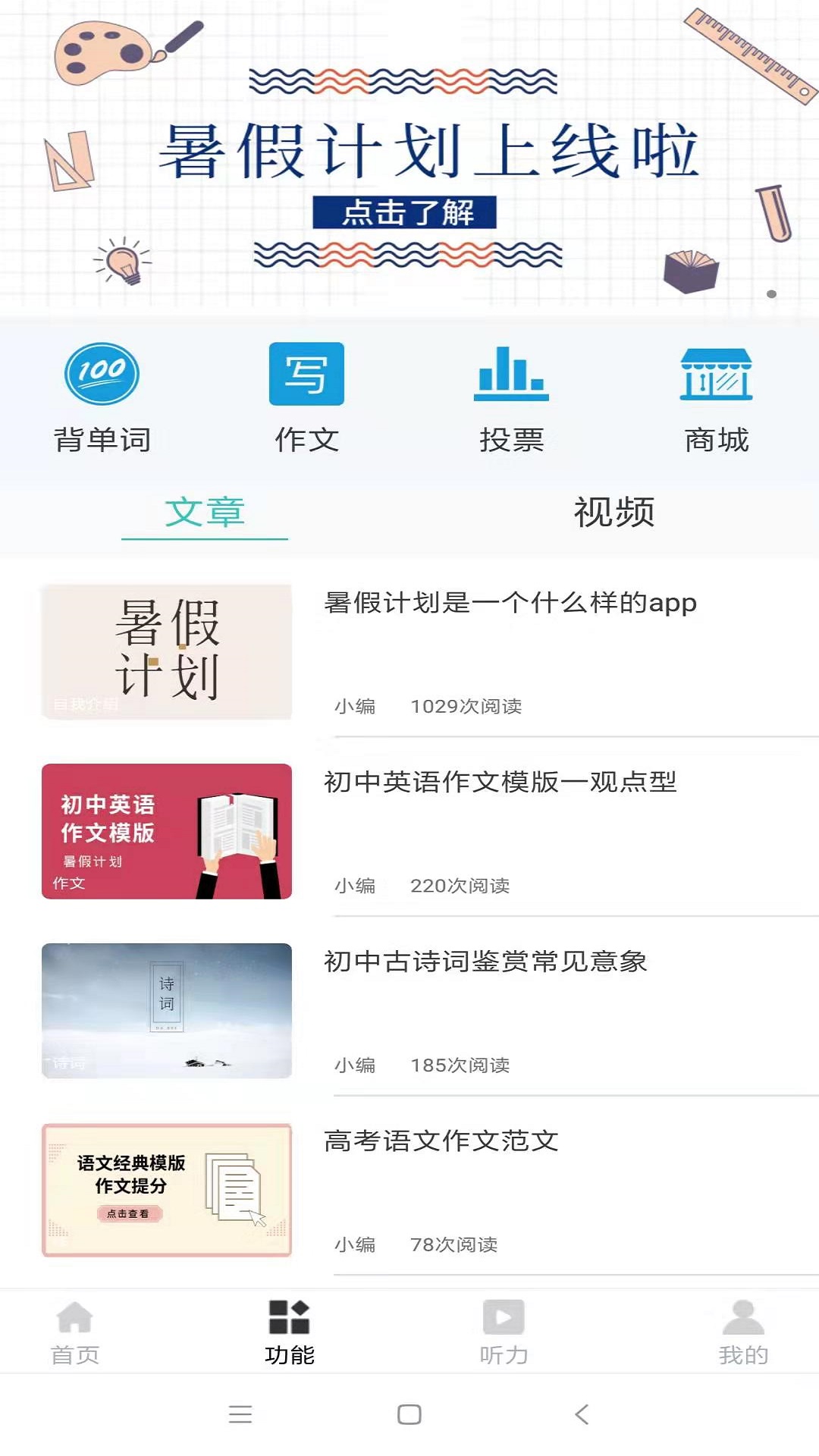Tap the 点击了解 button on the banner
Screen dimensions: 819x1456
click(404, 212)
